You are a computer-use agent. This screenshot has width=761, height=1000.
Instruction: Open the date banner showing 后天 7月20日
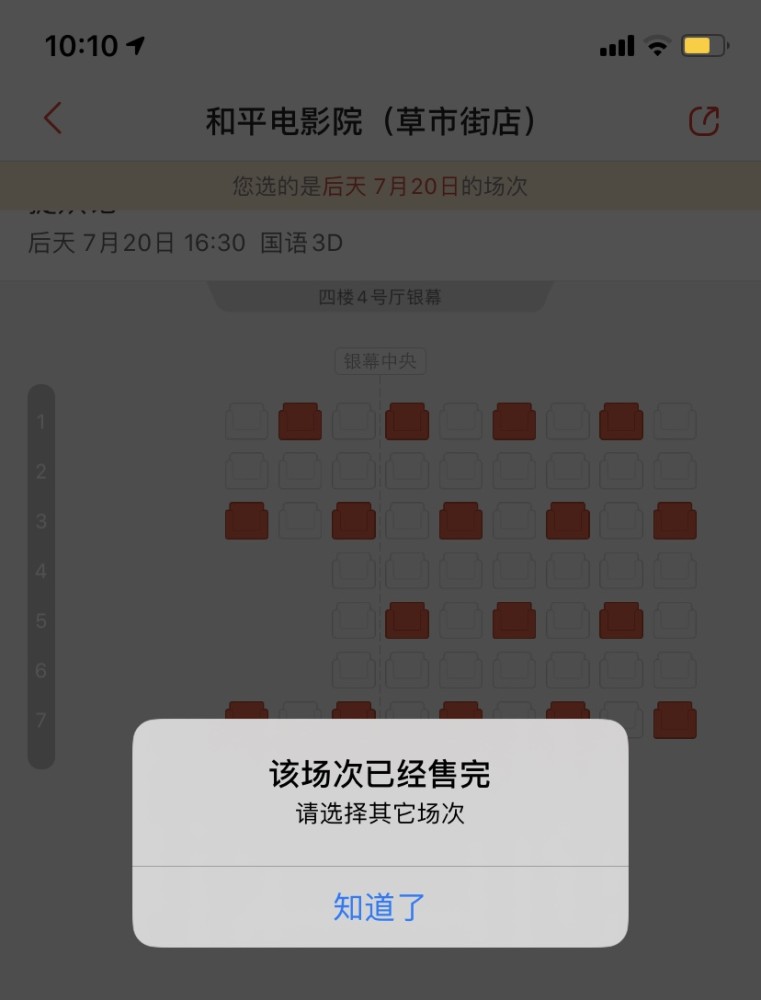tap(380, 186)
